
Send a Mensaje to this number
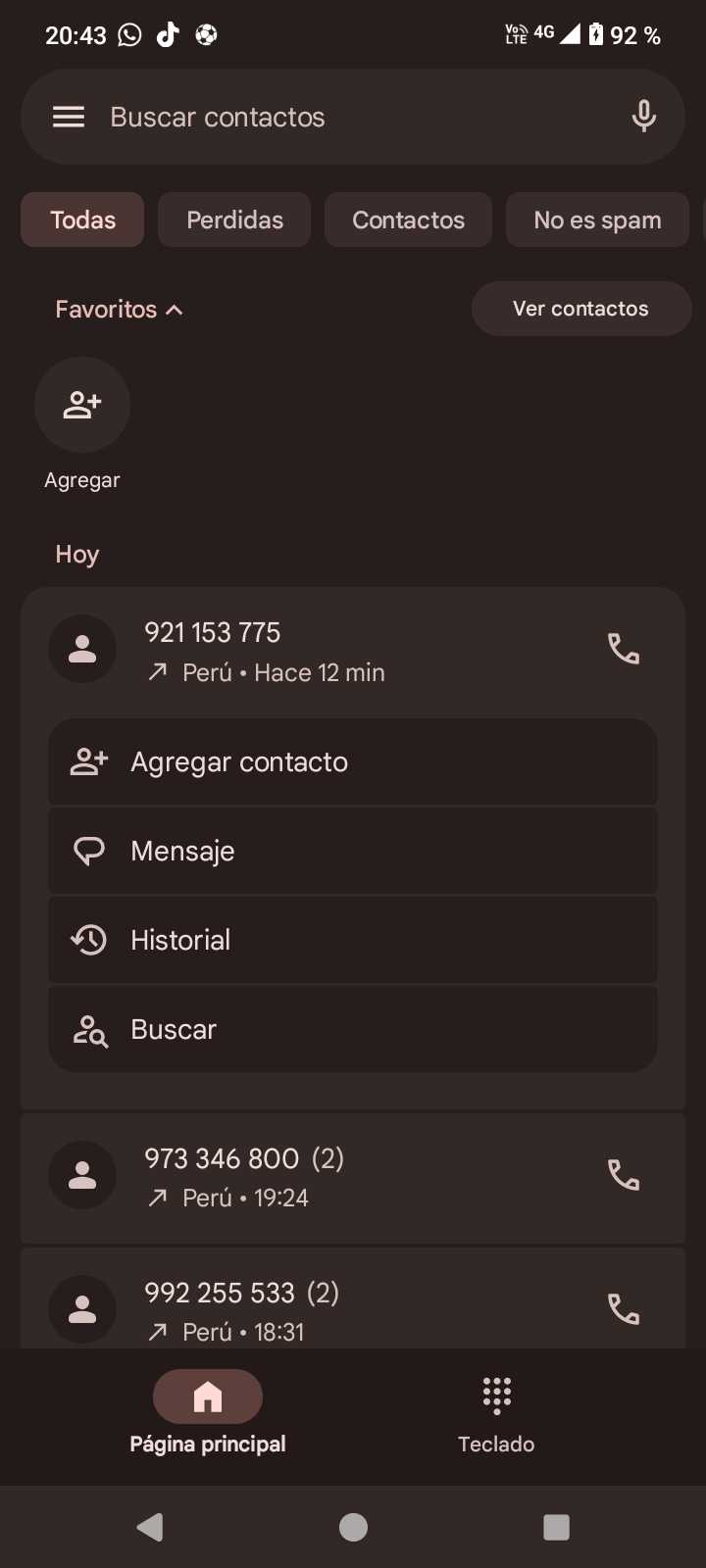coord(353,851)
